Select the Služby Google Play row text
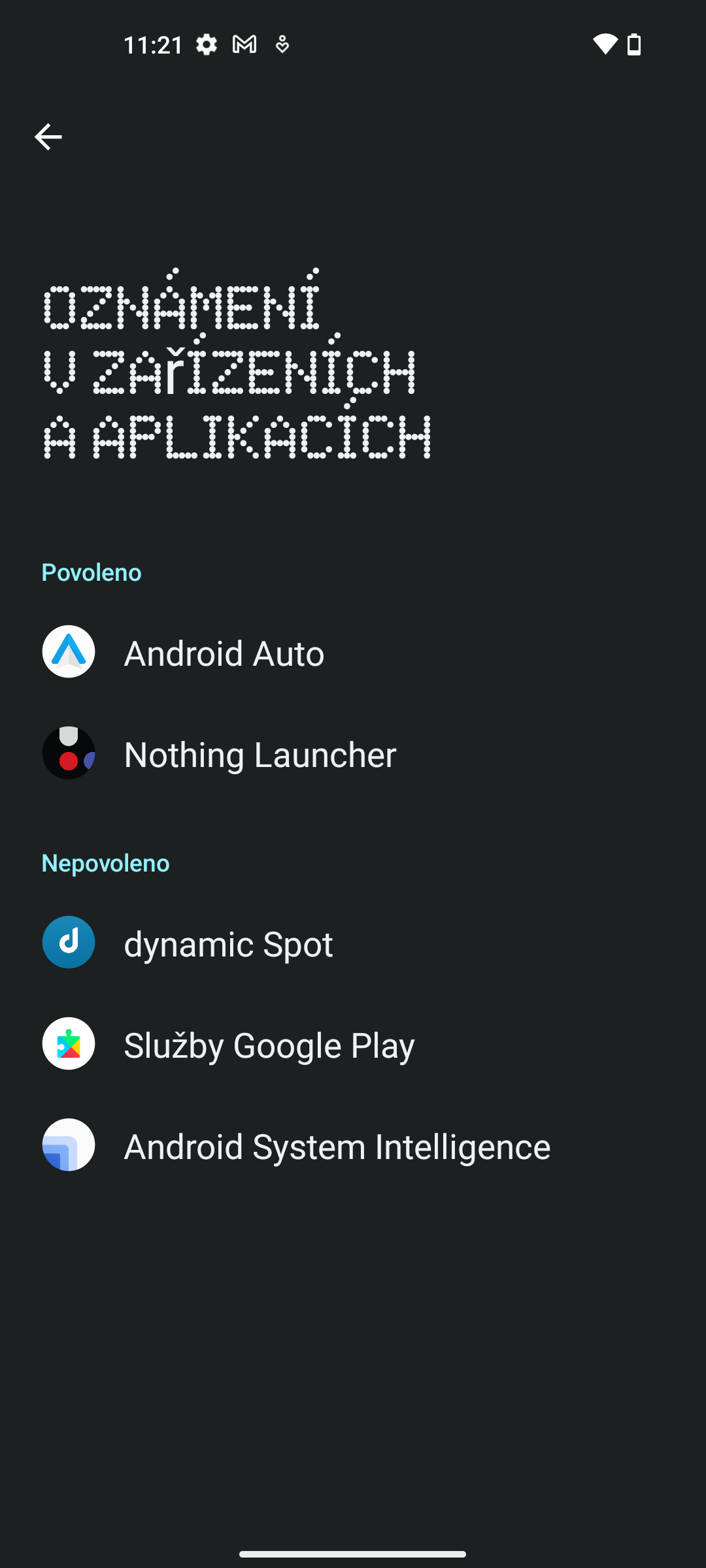 [x=269, y=1044]
